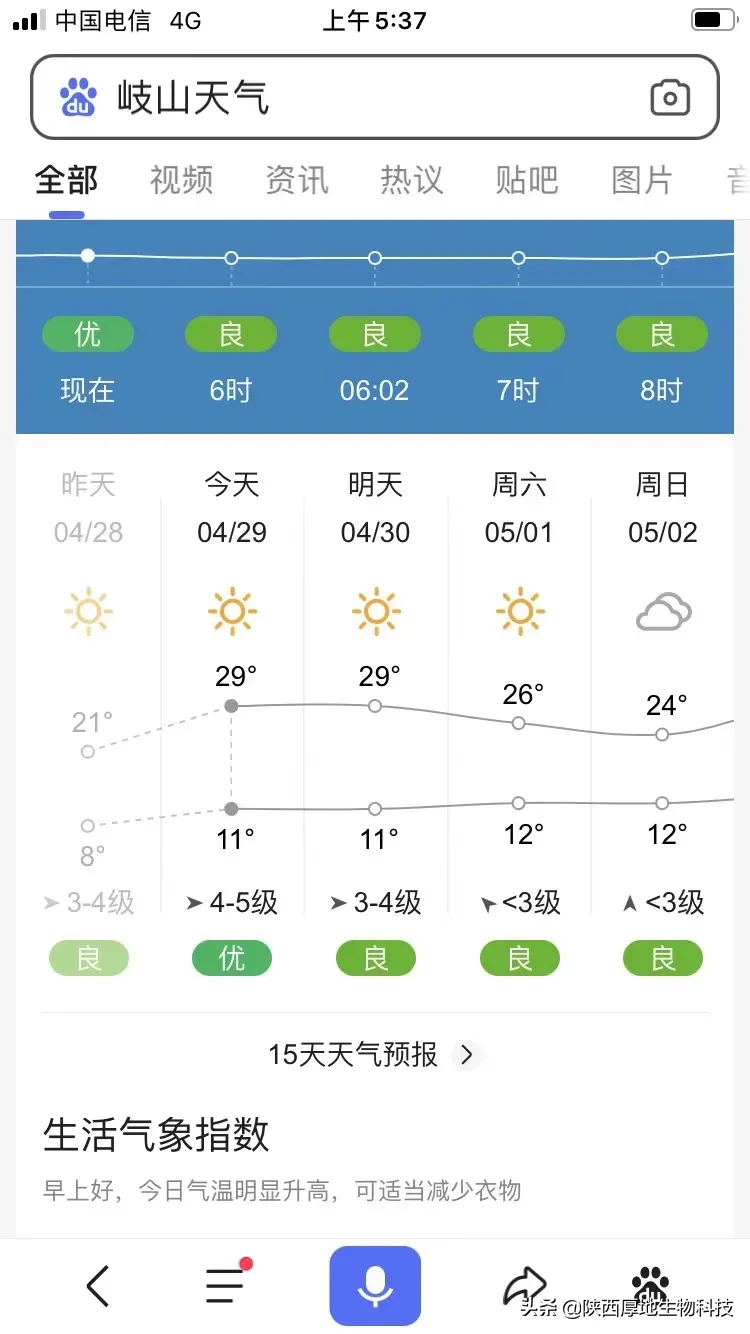Select the sunny weather icon for 今天

[x=231, y=611]
